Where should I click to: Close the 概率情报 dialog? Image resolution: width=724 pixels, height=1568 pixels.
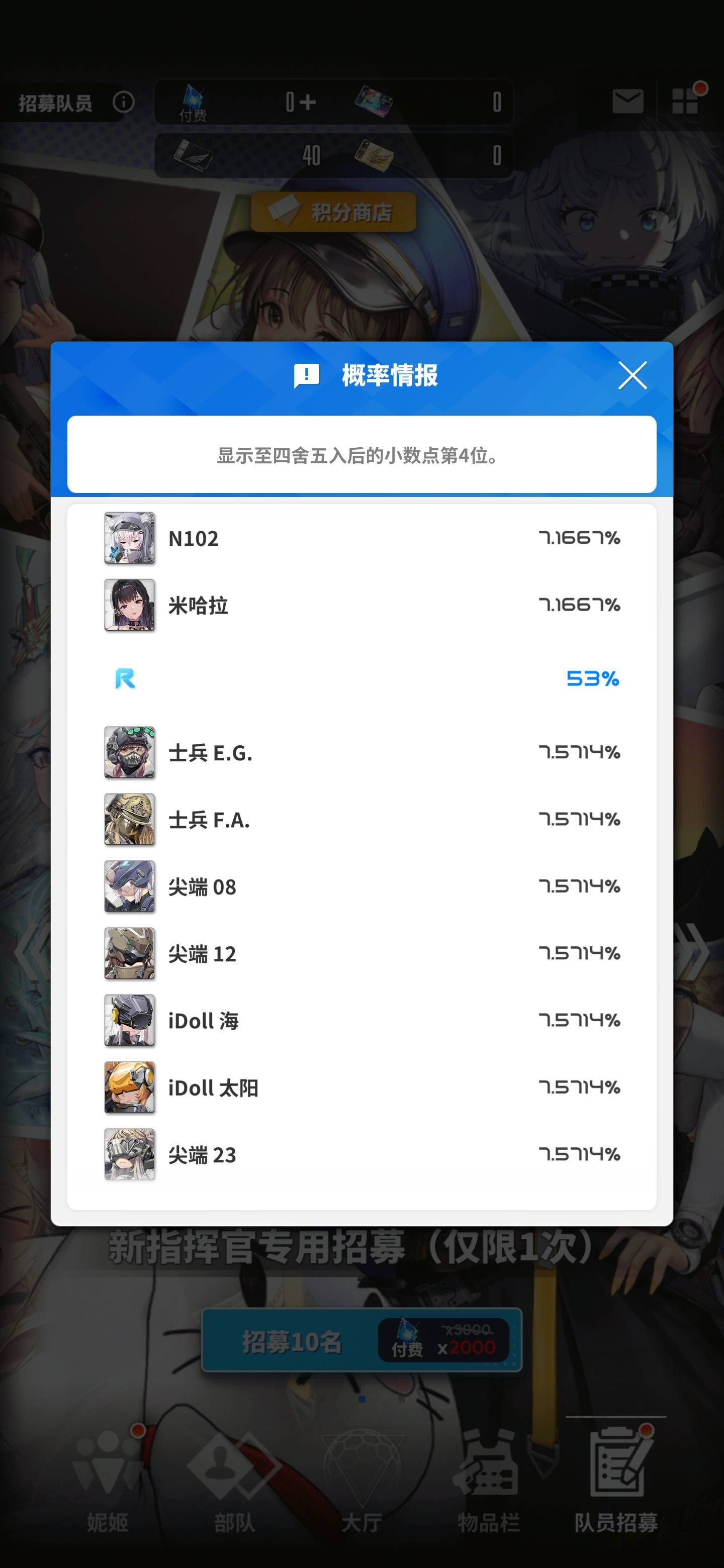tap(632, 375)
